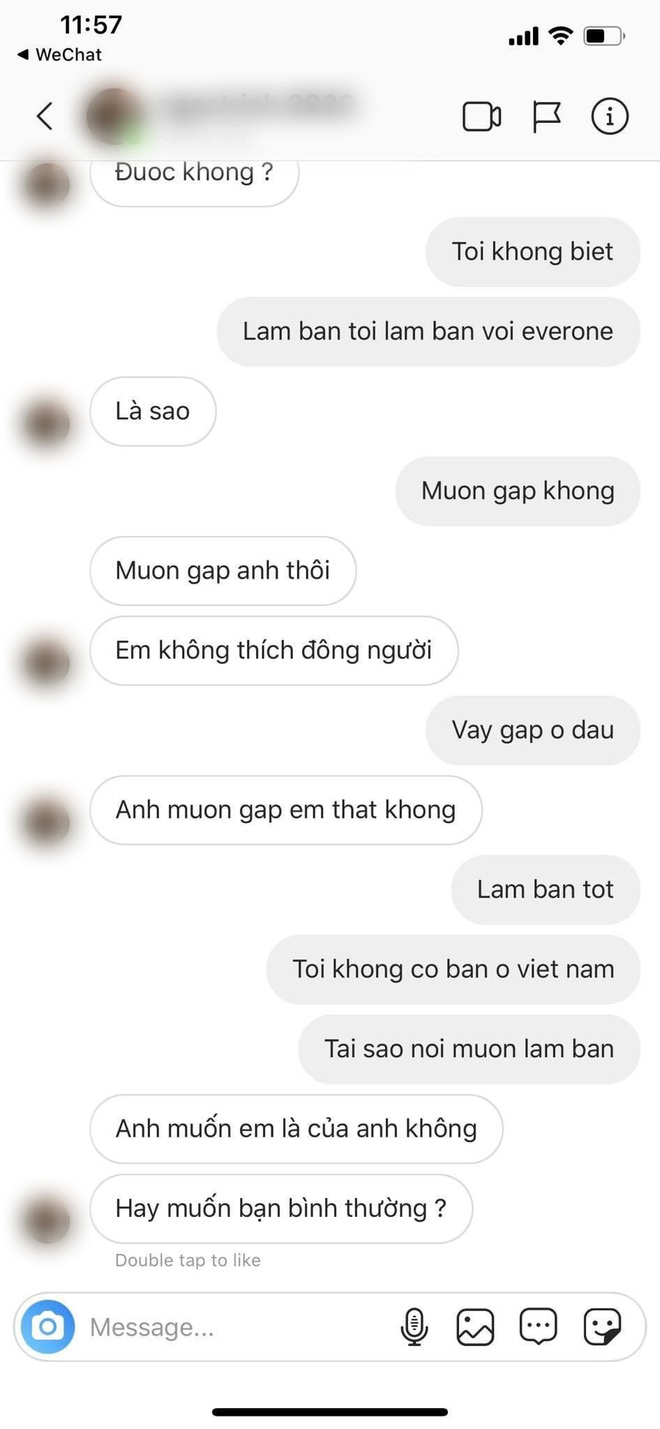Start a video call
This screenshot has width=660, height=1429.
point(481,117)
